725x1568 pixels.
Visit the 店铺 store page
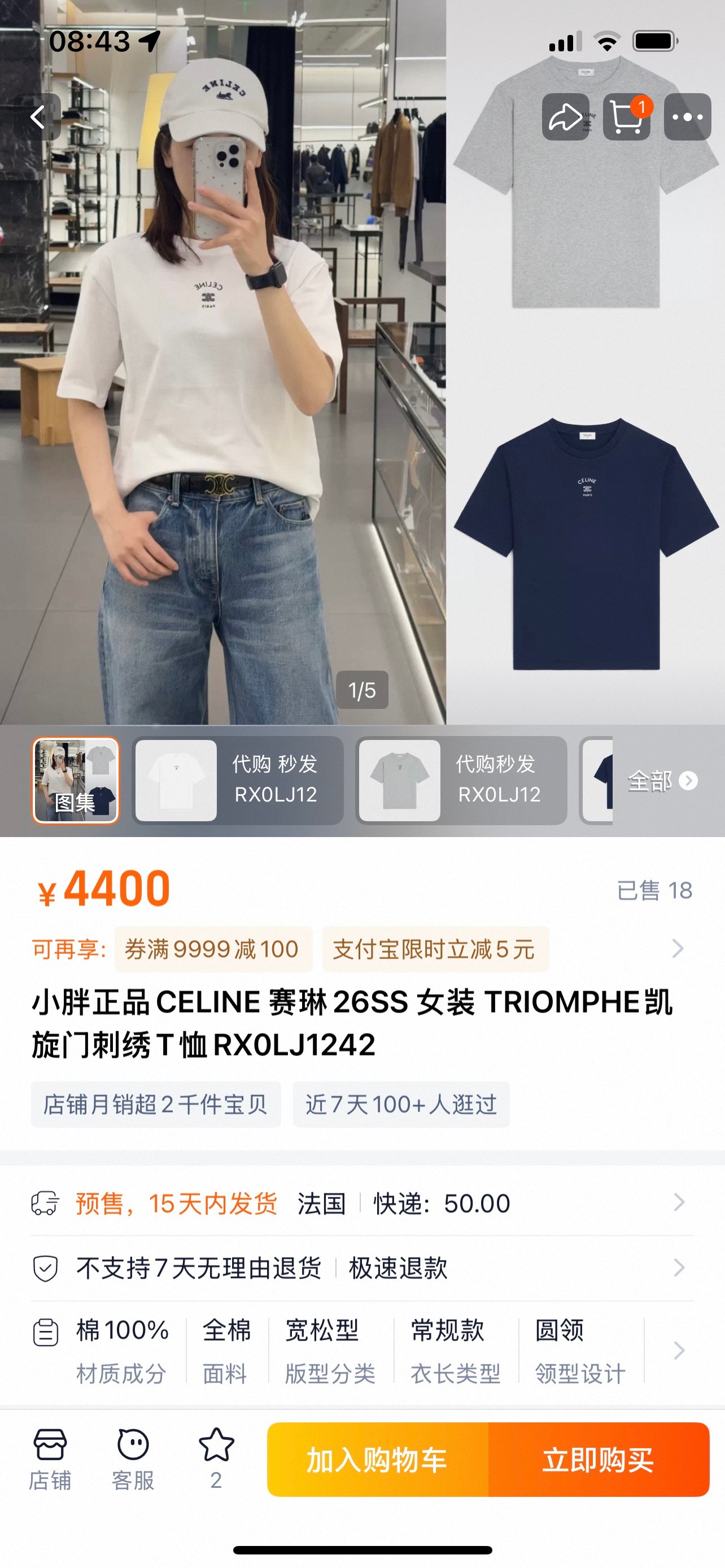coord(50,1458)
